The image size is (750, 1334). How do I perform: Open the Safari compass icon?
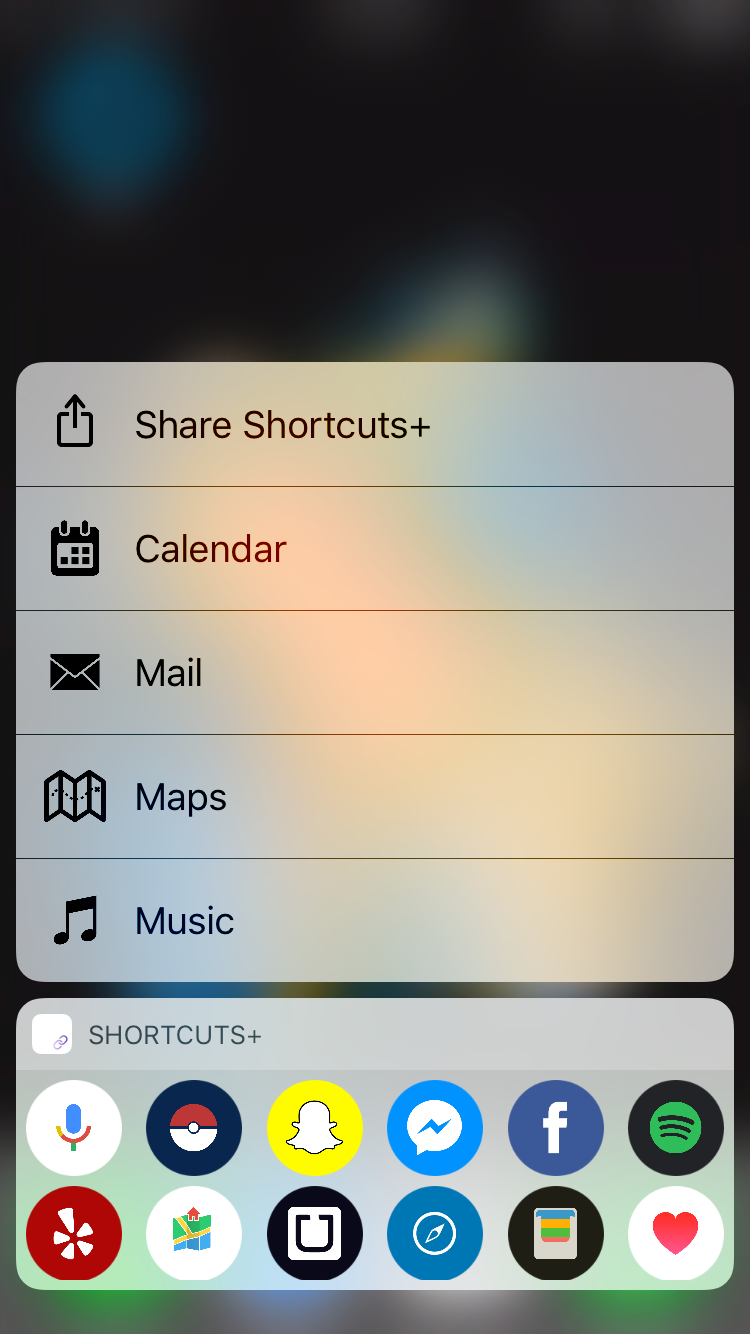(435, 1234)
